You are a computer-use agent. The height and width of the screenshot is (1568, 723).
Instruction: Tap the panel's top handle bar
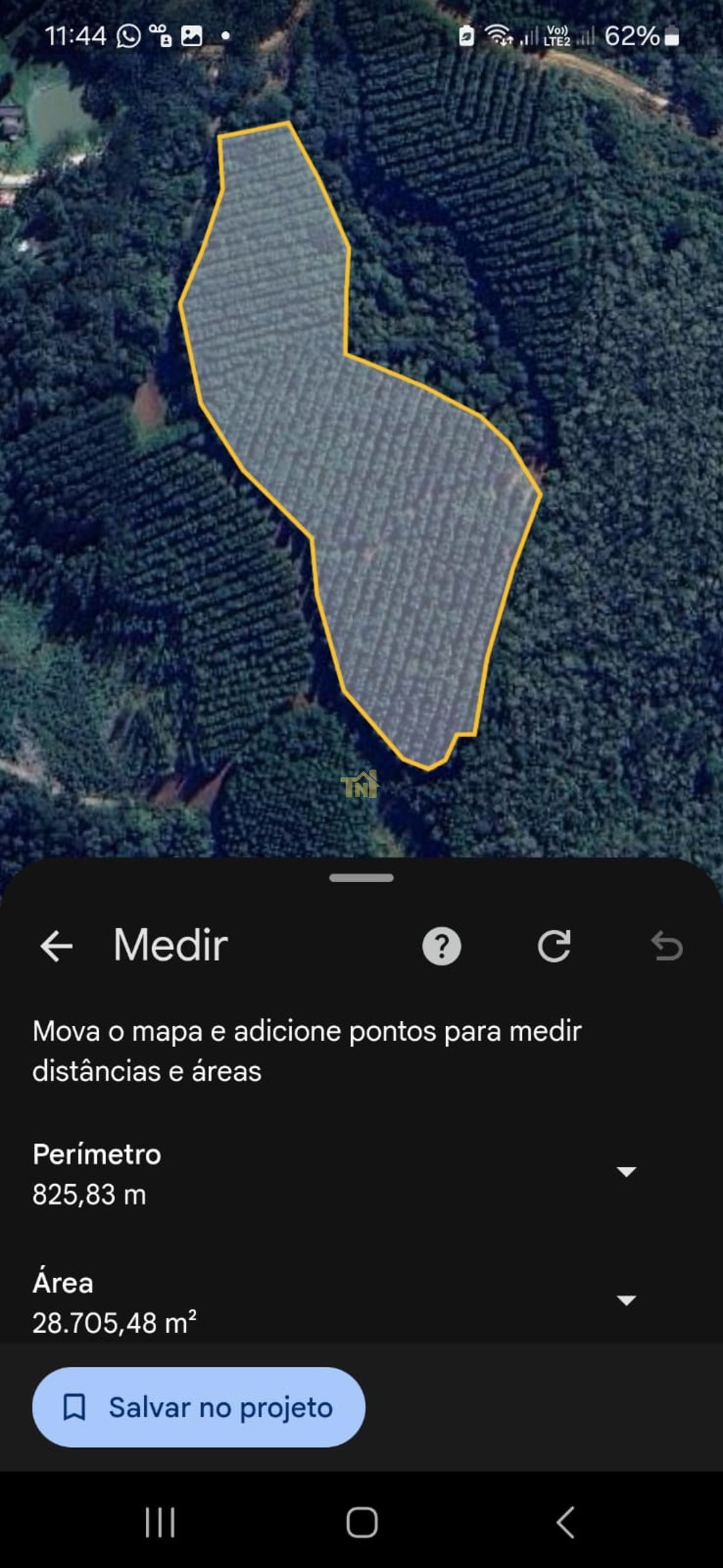click(361, 878)
